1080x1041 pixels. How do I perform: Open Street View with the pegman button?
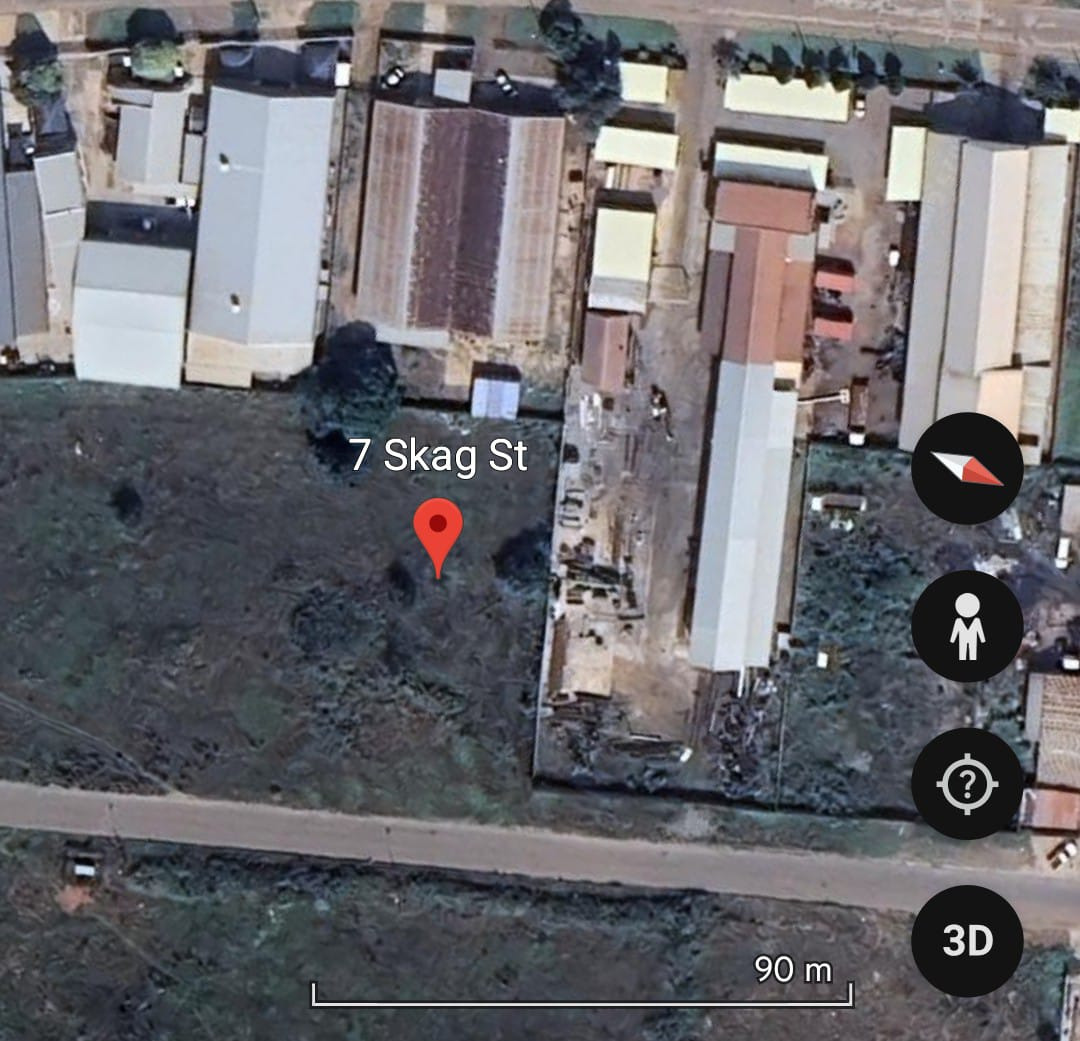(x=966, y=626)
